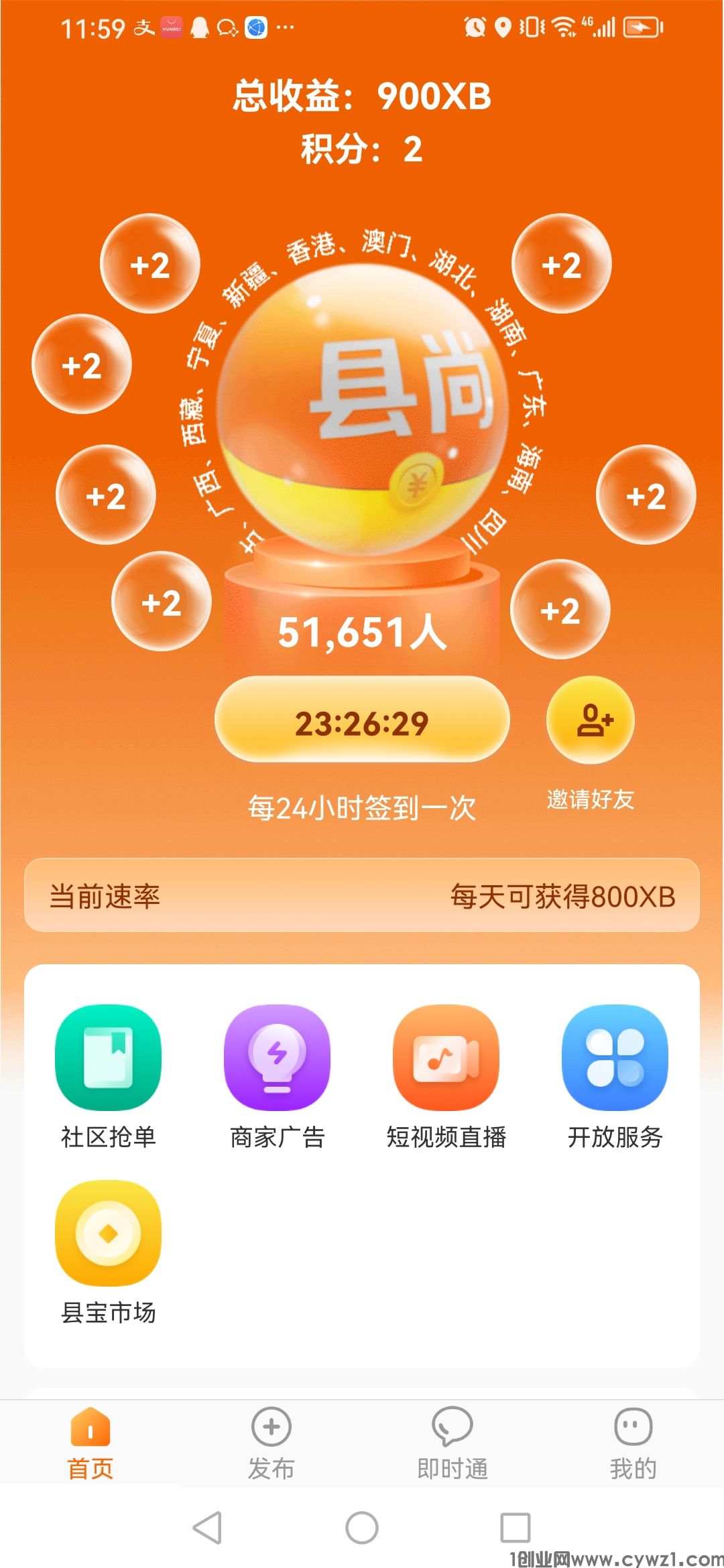The image size is (724, 1568).
Task: Switch to the 首页 home tab
Action: 90,1441
